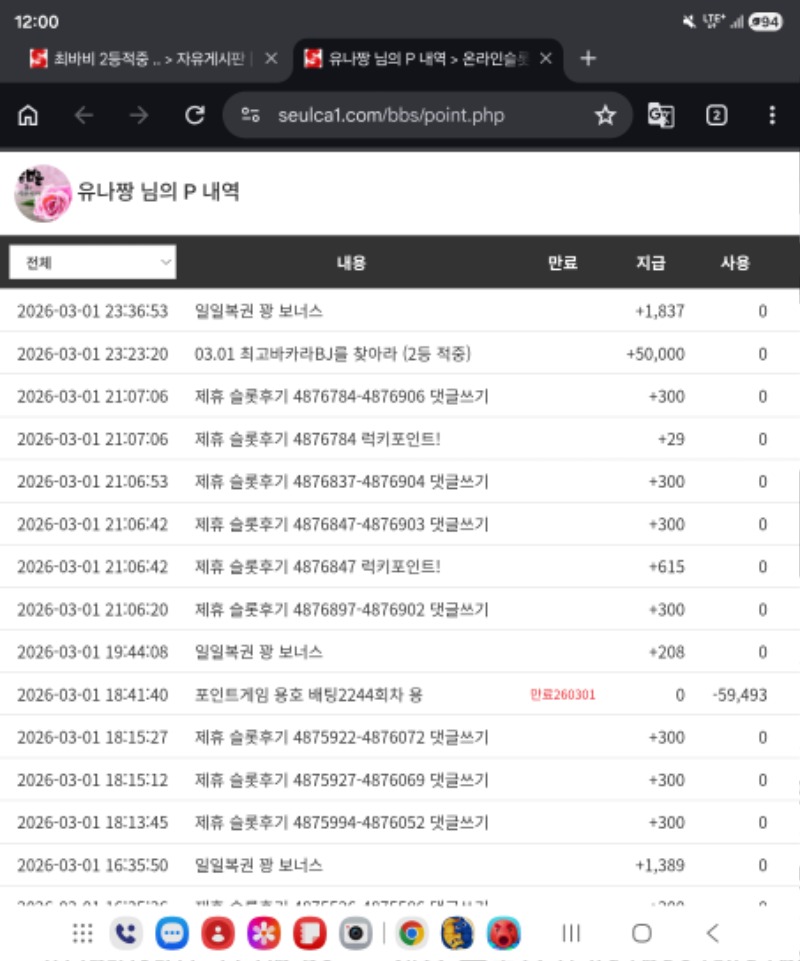The height and width of the screenshot is (961, 800).
Task: Open the tab switcher showing 2 tabs
Action: (716, 116)
